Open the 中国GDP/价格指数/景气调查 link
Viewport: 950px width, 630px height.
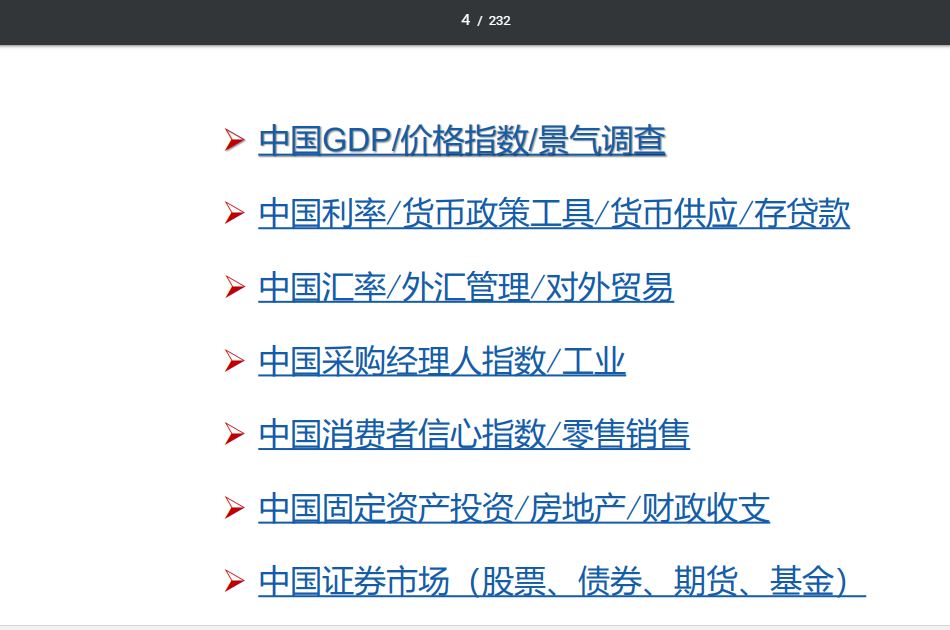[x=462, y=141]
